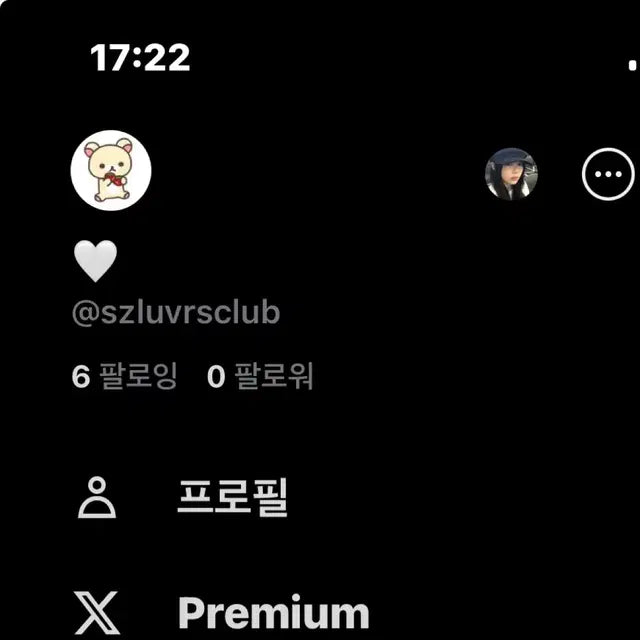View the 0 팔로워 followers list
The width and height of the screenshot is (640, 640).
coord(260,377)
